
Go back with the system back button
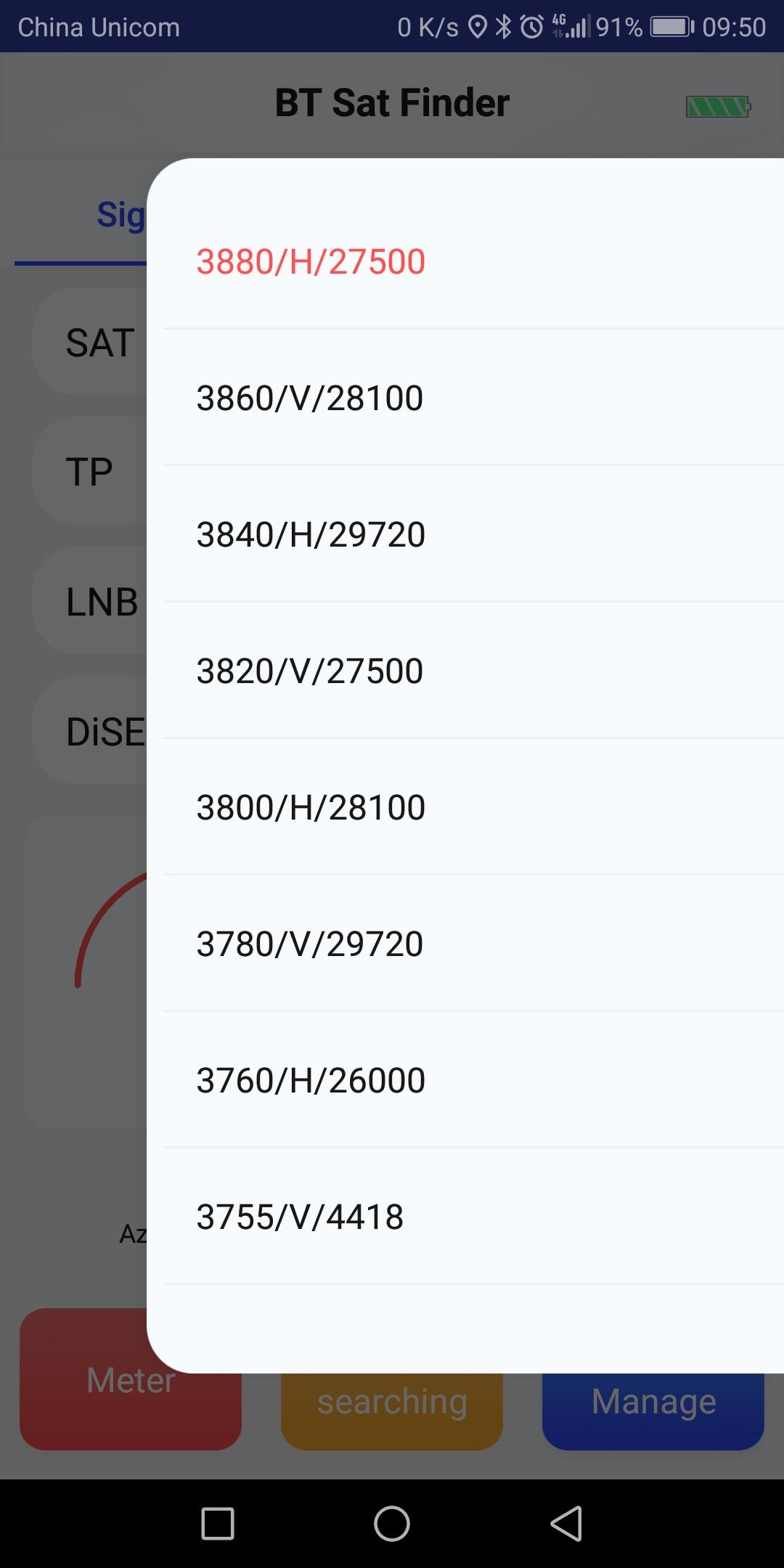pyautogui.click(x=566, y=1523)
